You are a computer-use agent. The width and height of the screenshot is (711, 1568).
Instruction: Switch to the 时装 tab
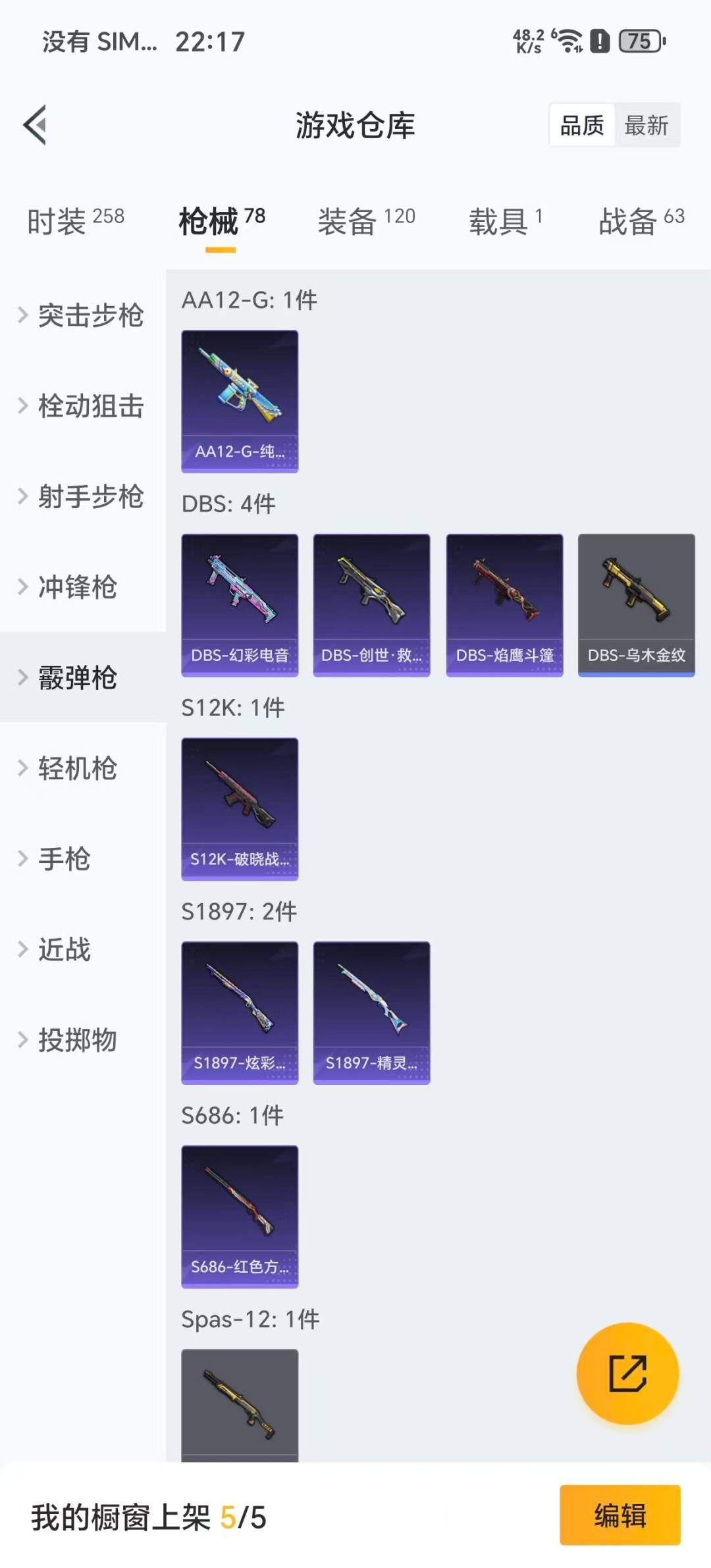76,221
